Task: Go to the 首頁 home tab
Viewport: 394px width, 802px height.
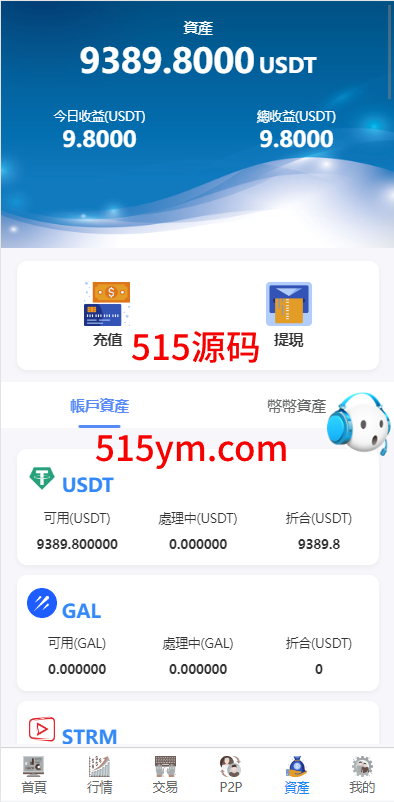Action: [x=34, y=775]
